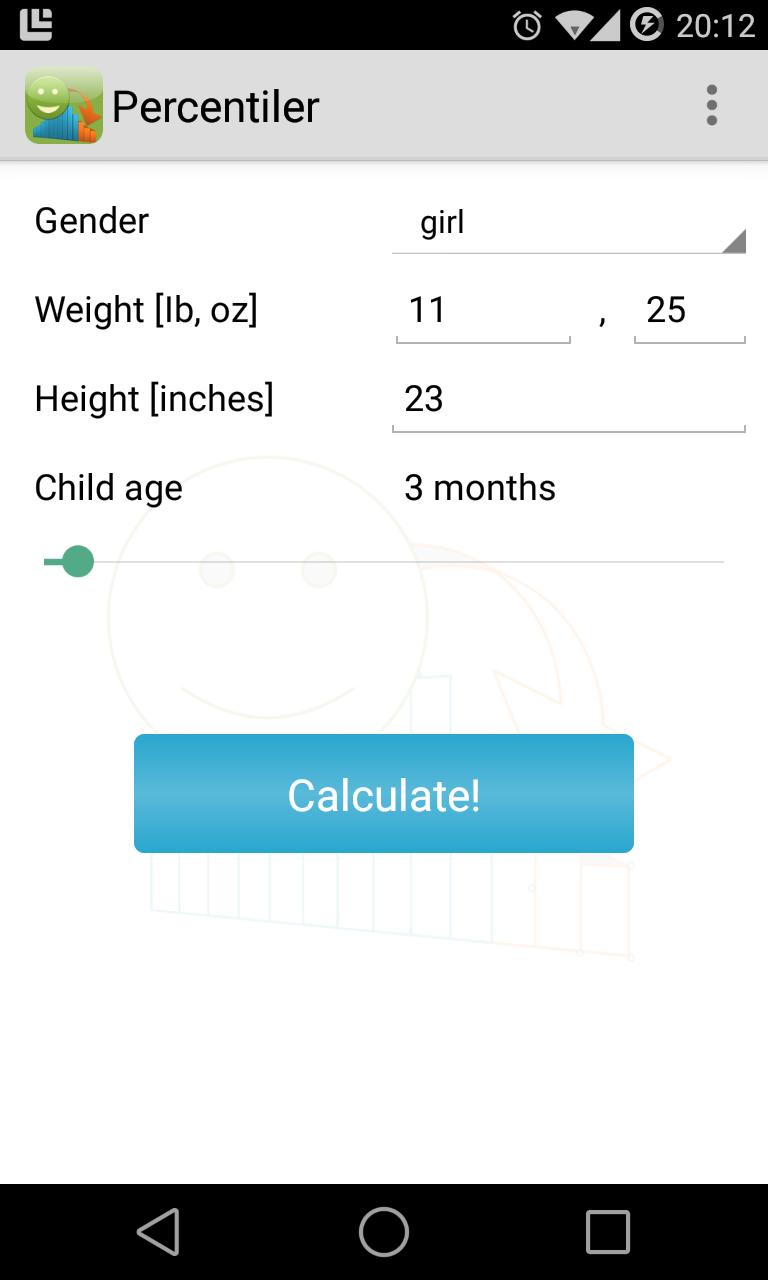Image resolution: width=768 pixels, height=1280 pixels.
Task: Open the gender selection dropdown
Action: pyautogui.click(x=568, y=222)
